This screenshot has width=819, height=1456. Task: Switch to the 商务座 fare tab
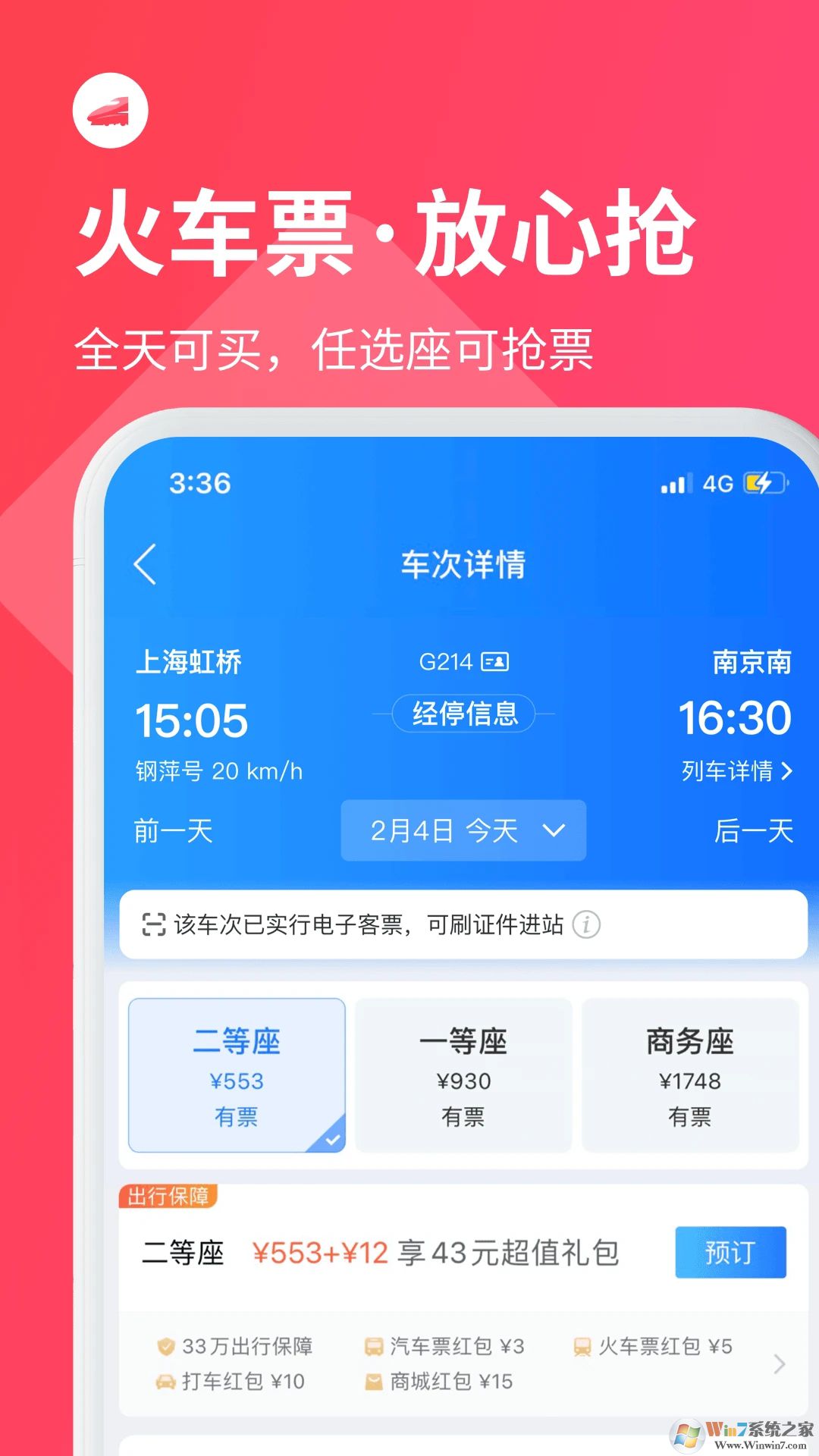(x=690, y=1073)
